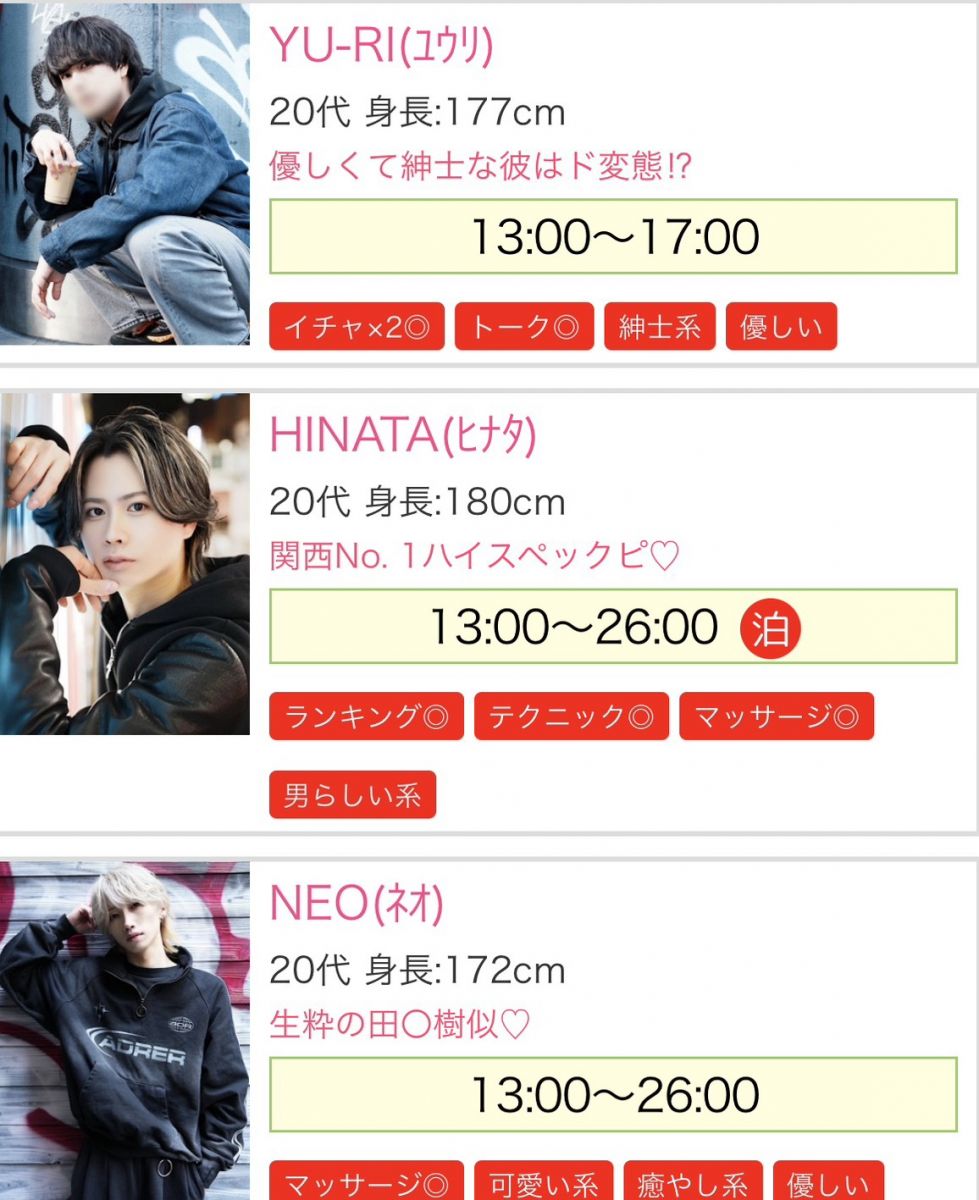Open the YU-RI(ユウリ) name link
Image resolution: width=979 pixels, height=1200 pixels.
point(381,45)
